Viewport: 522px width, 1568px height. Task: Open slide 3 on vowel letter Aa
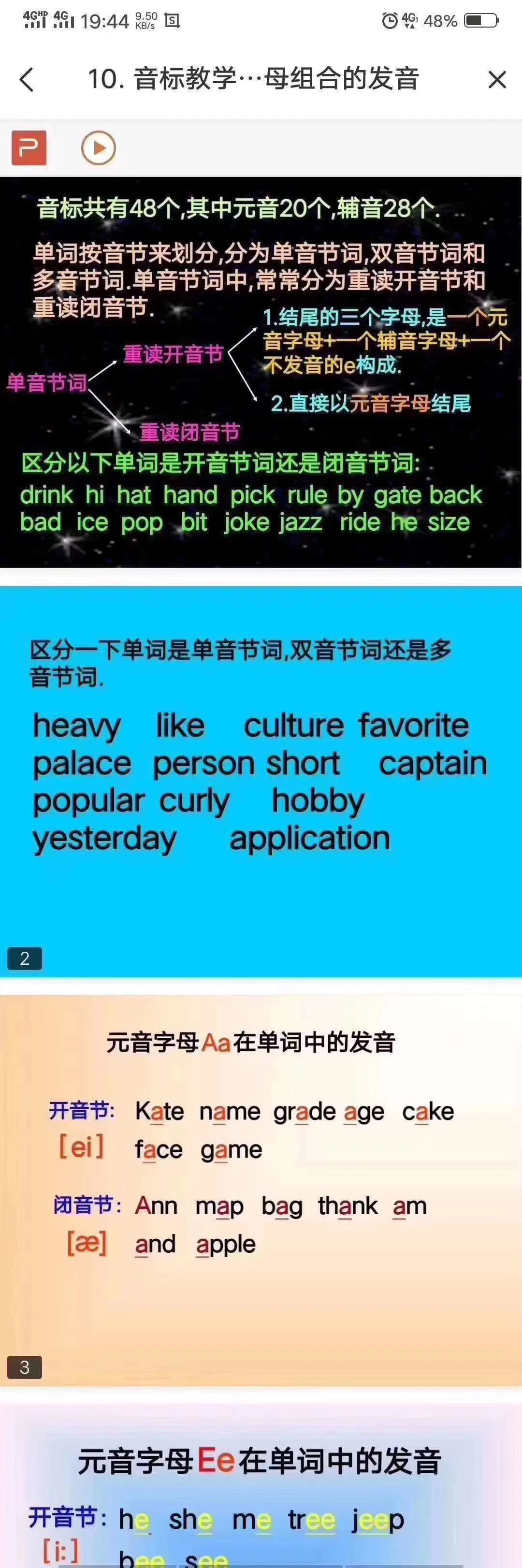(261, 1190)
